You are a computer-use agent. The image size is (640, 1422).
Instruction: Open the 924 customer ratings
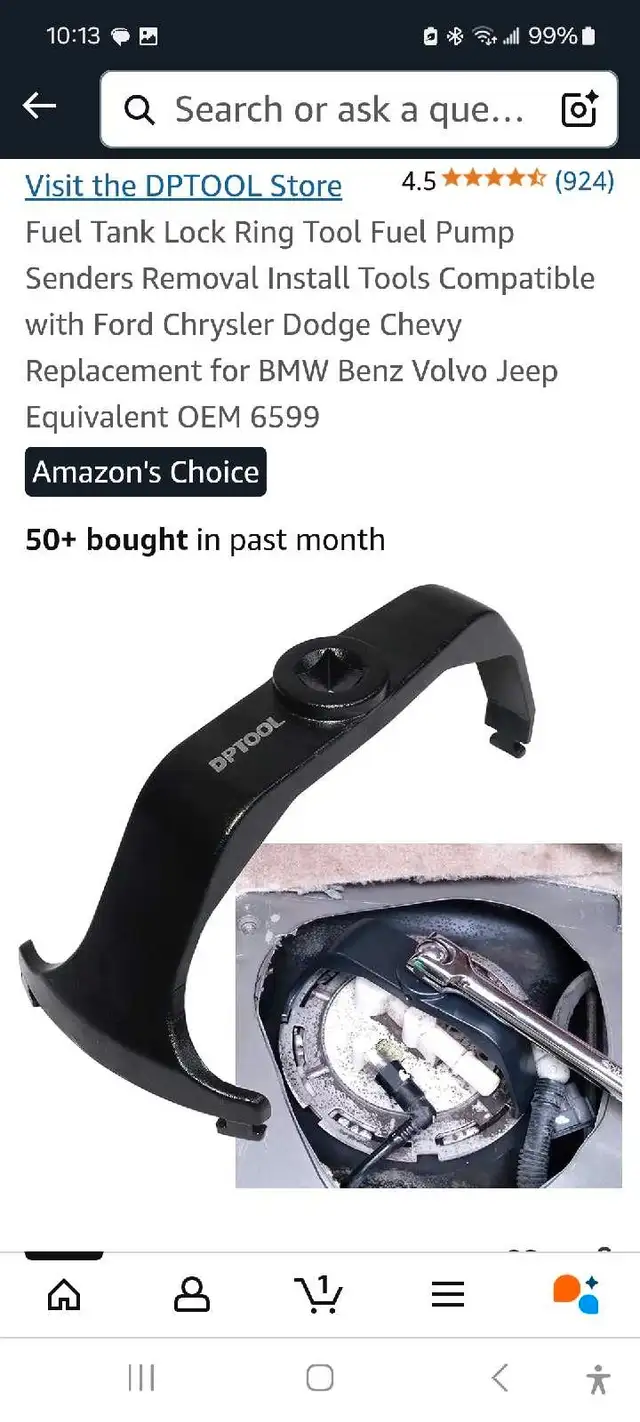[x=584, y=180]
